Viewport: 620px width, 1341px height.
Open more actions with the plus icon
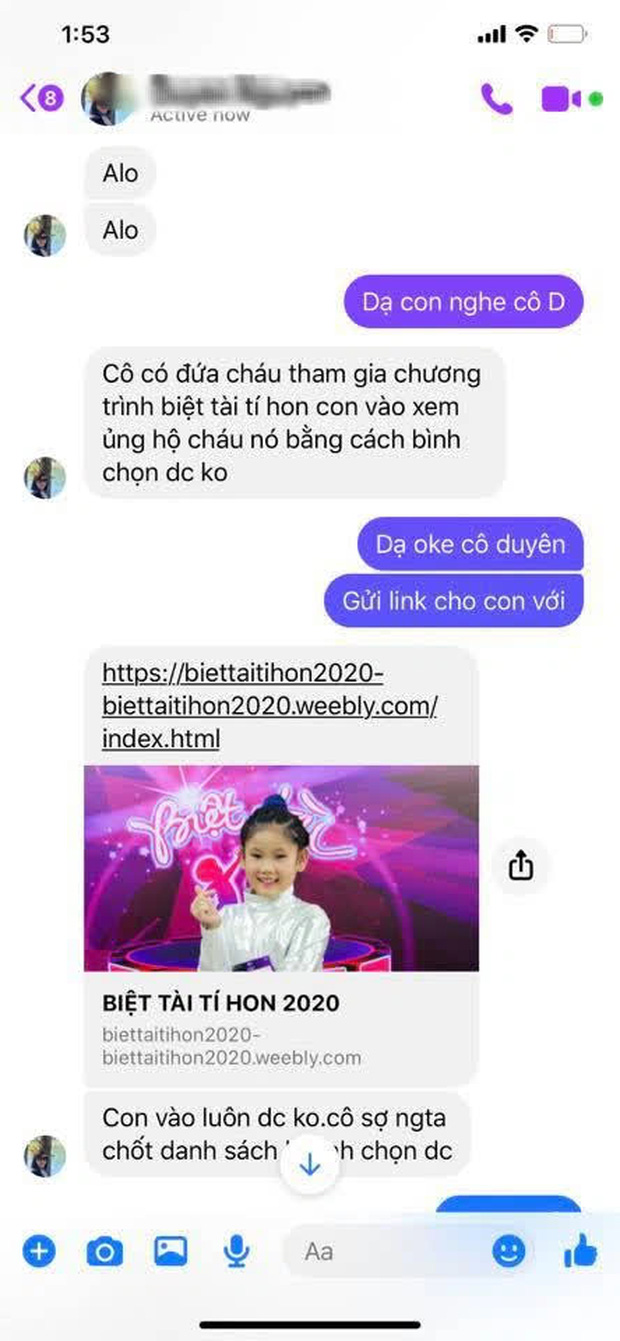coord(39,1250)
